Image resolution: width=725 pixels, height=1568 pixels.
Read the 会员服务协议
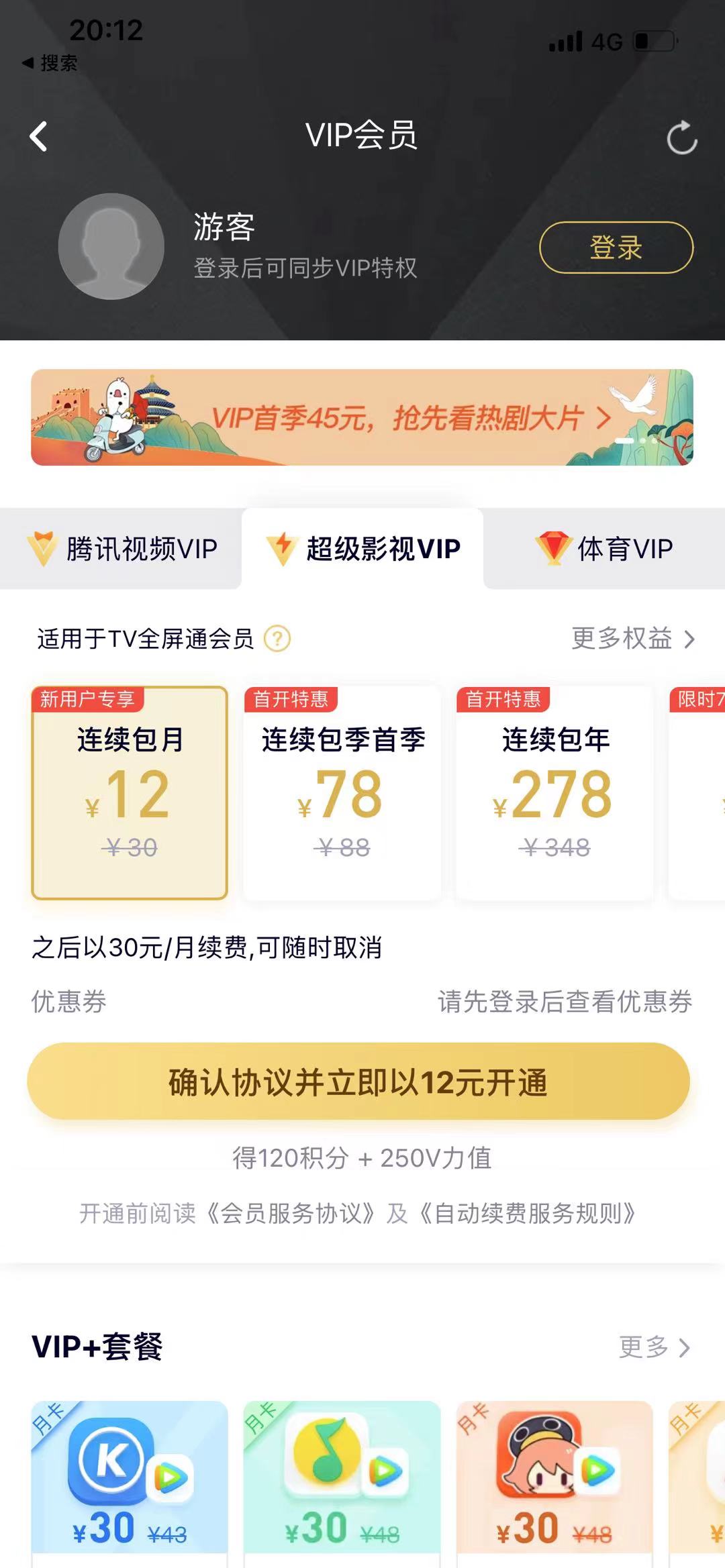pyautogui.click(x=291, y=1213)
